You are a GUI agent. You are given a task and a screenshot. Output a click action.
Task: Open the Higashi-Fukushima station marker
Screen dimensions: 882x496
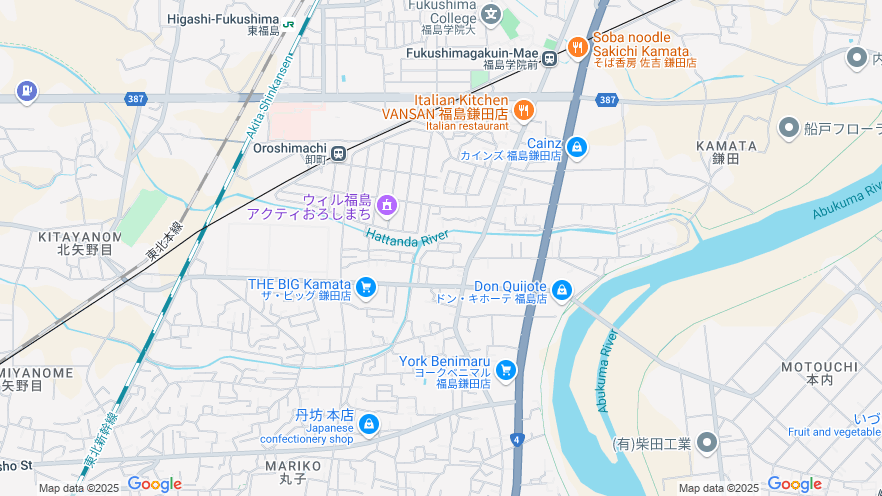pos(289,24)
